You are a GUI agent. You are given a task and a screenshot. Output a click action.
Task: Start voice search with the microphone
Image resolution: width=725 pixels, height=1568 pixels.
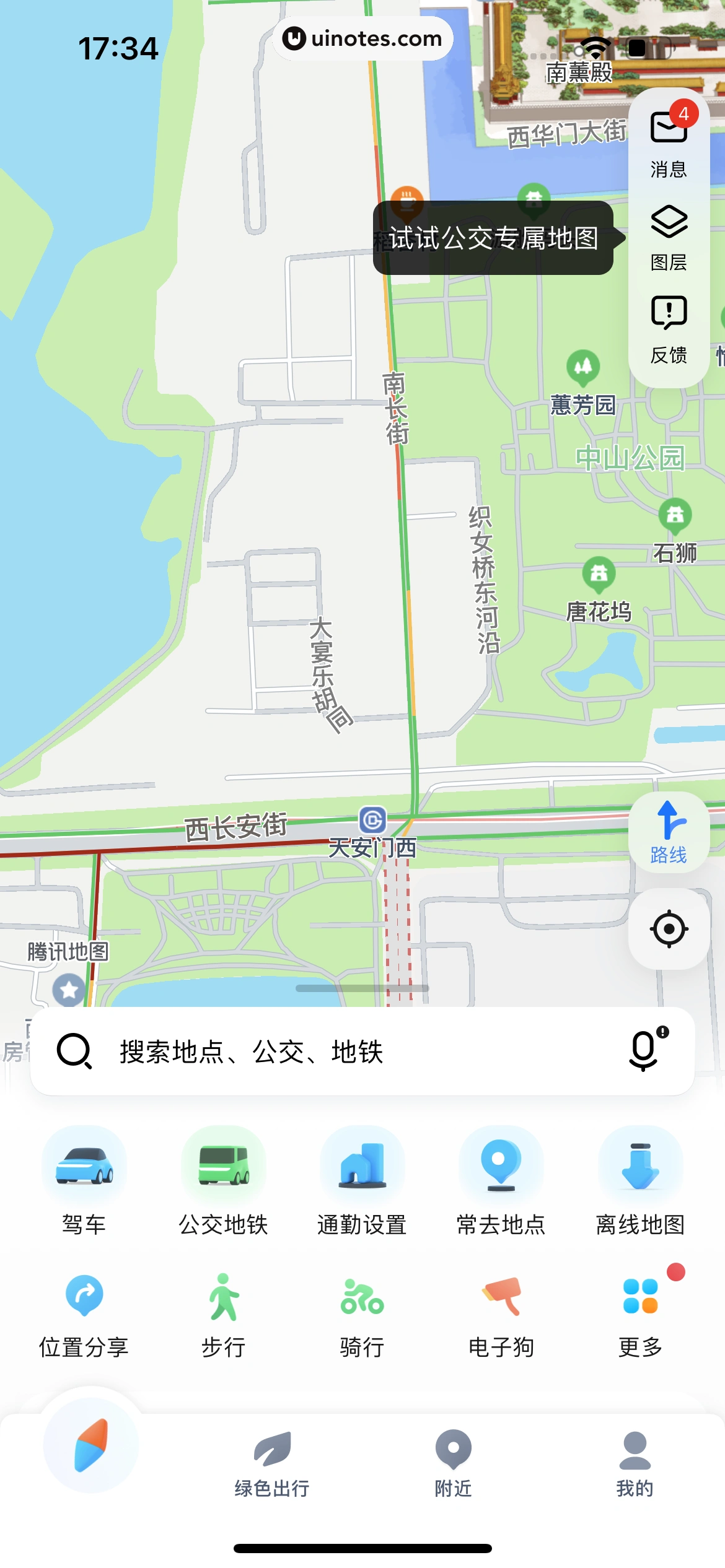click(x=646, y=1050)
